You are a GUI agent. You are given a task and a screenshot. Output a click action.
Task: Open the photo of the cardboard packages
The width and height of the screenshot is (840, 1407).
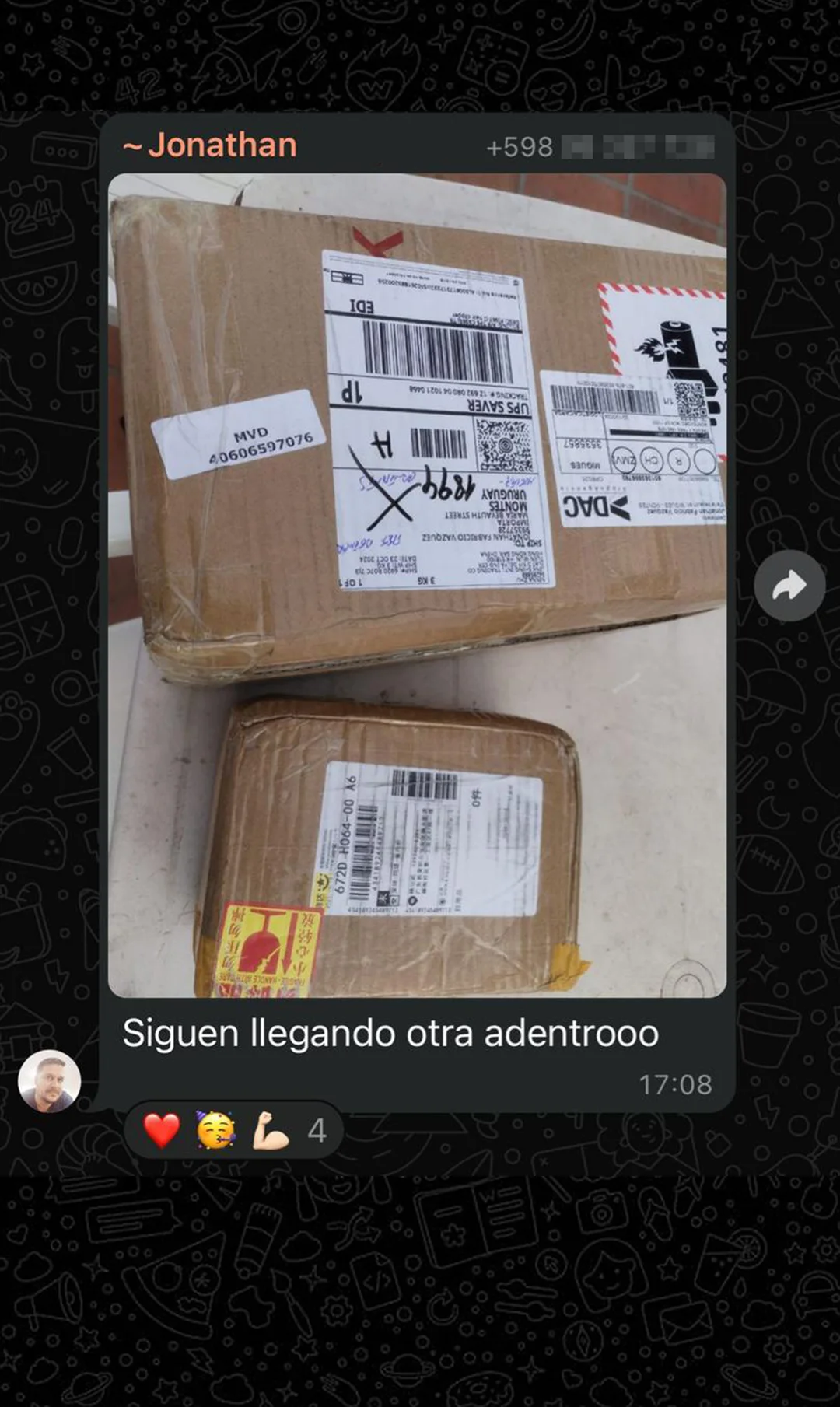click(x=417, y=585)
